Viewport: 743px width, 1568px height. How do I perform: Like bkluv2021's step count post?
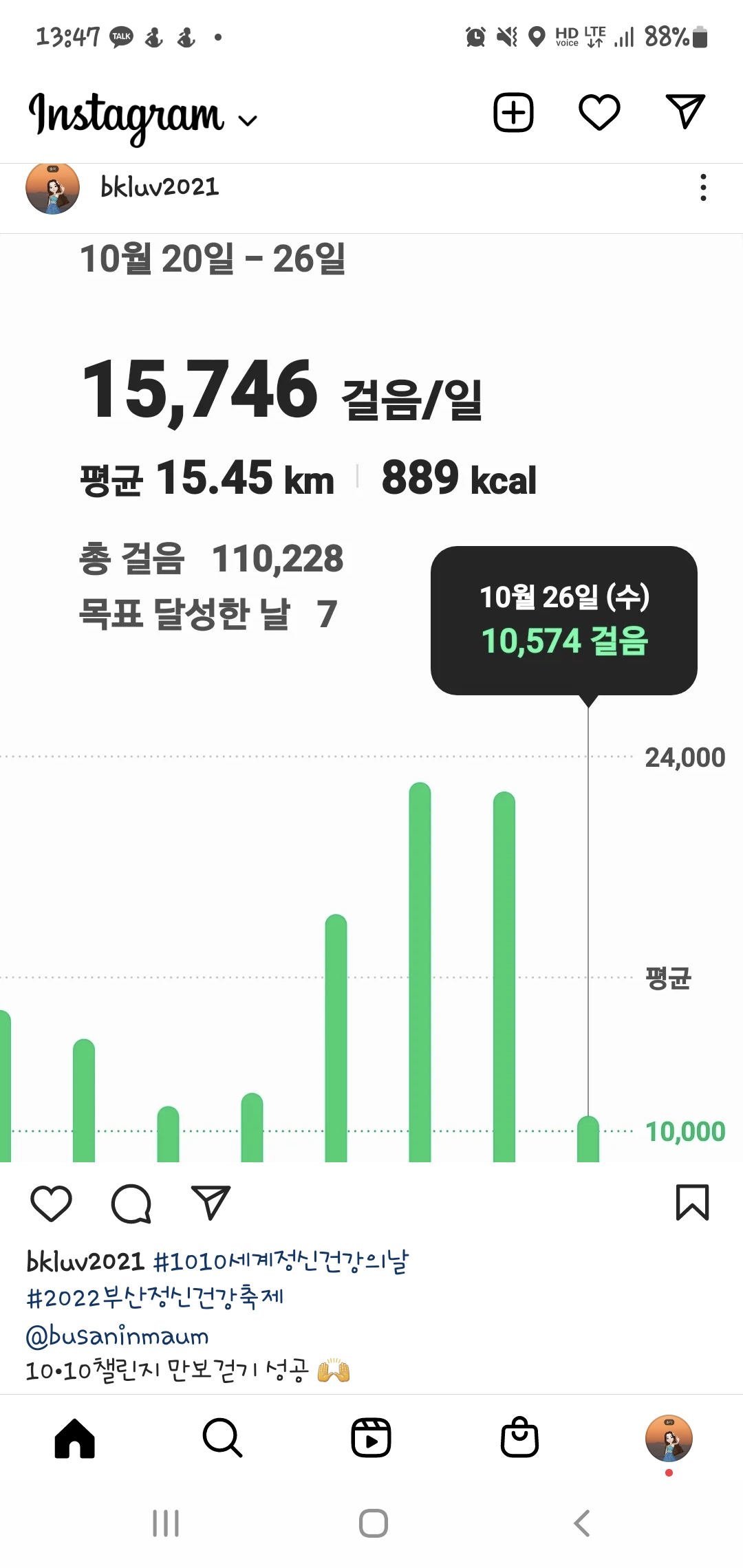52,1204
